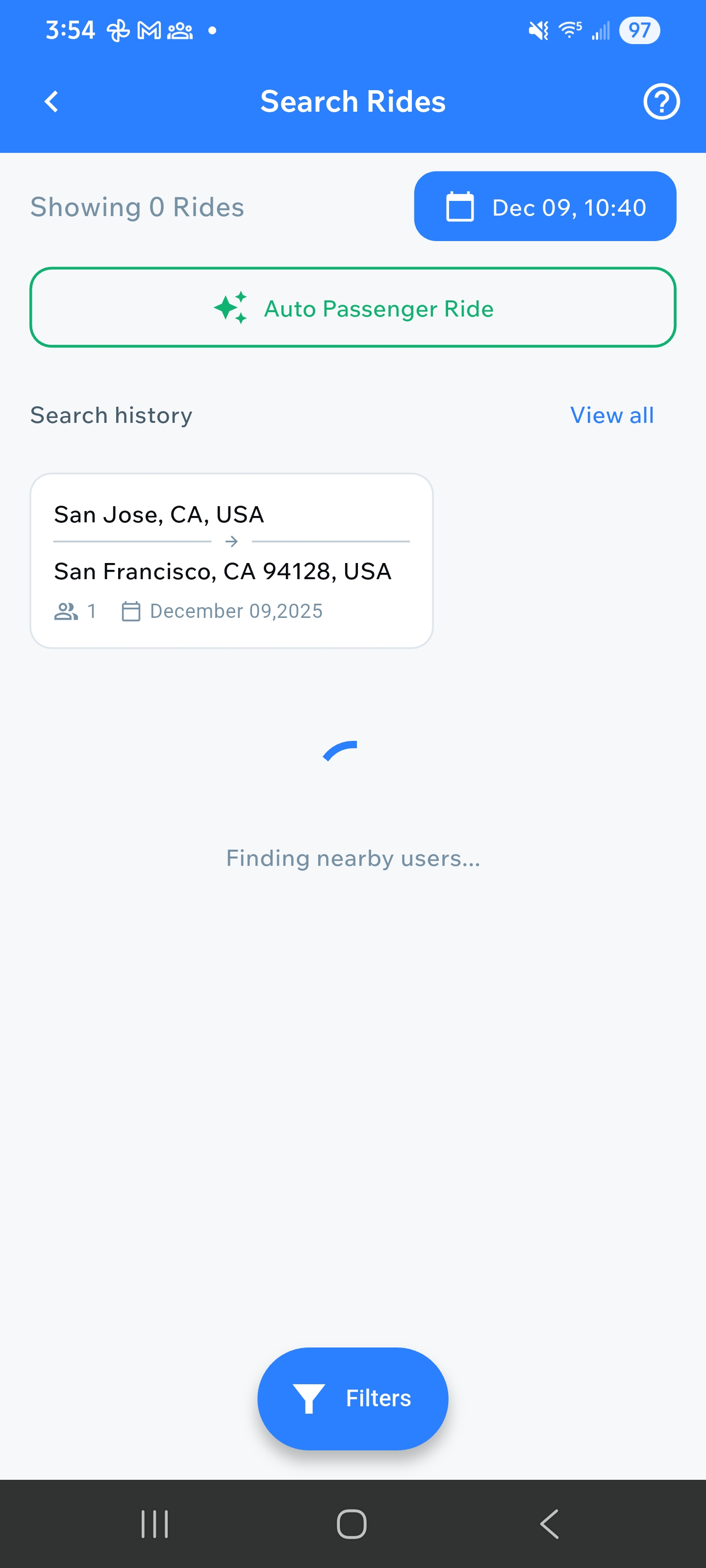Tap the Showing 0 Rides label

point(137,206)
